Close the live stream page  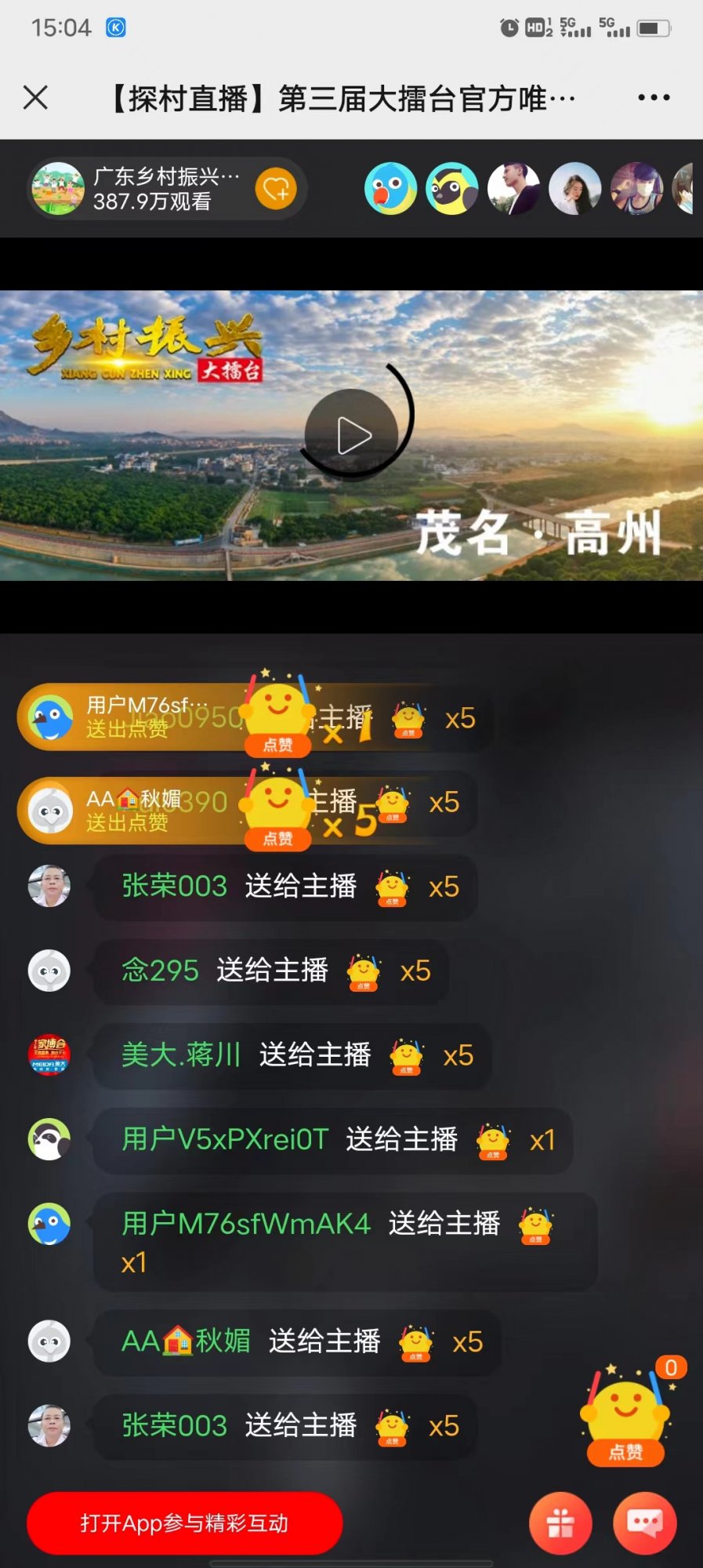36,98
